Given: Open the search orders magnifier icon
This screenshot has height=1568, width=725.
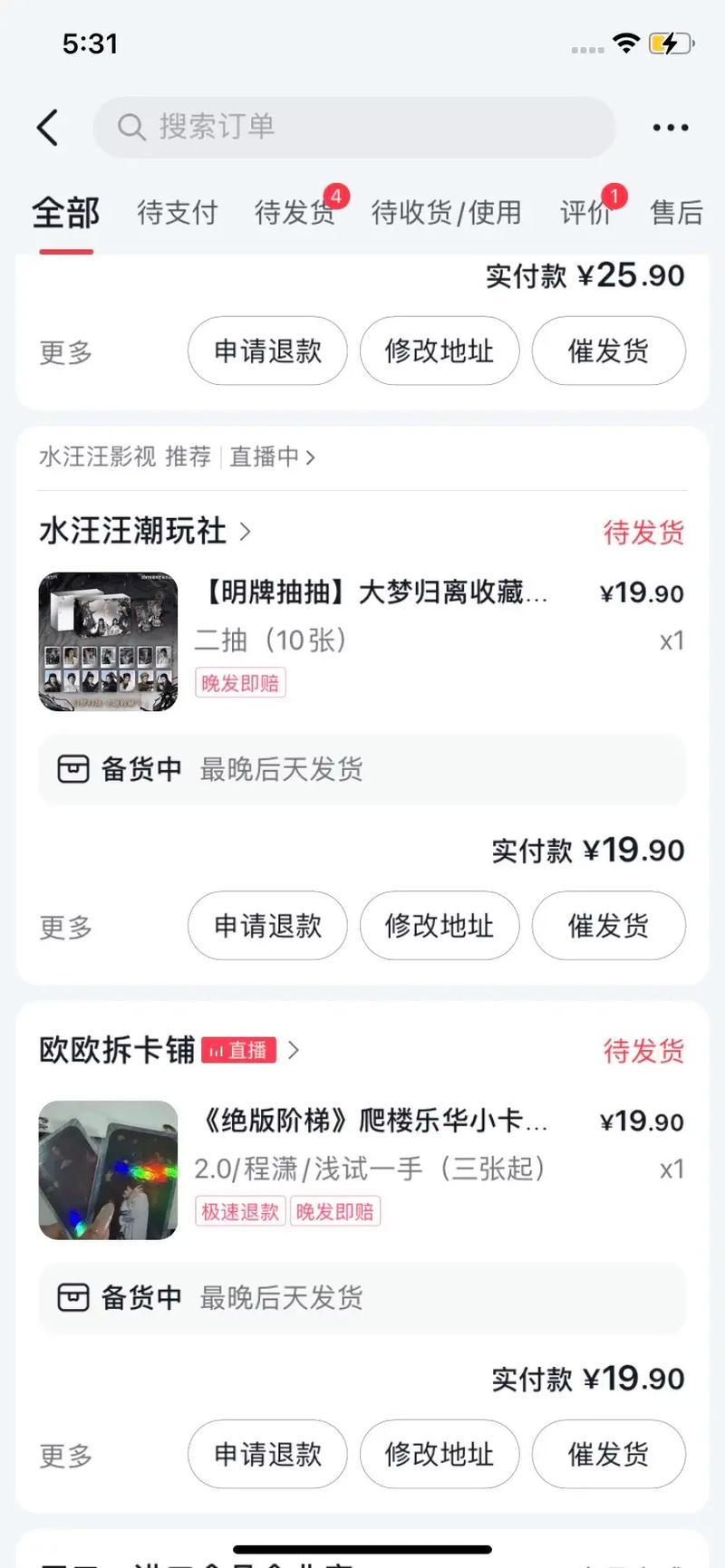Looking at the screenshot, I should tap(132, 128).
